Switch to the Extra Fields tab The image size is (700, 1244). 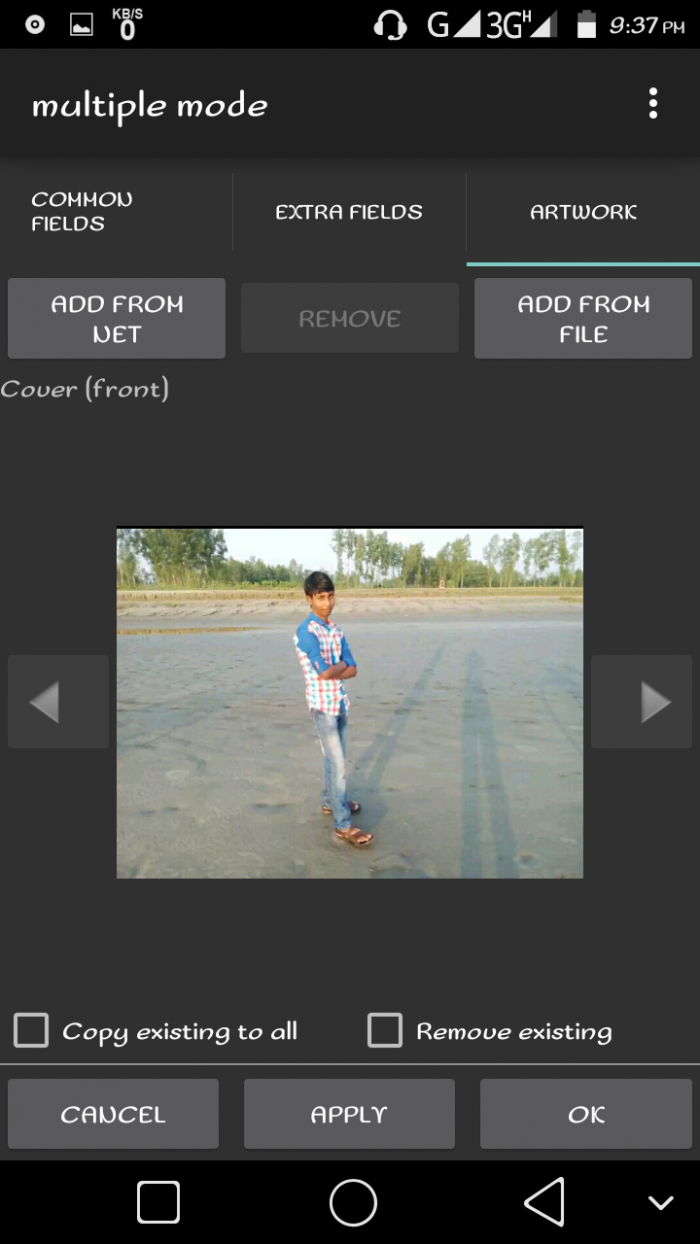[349, 212]
